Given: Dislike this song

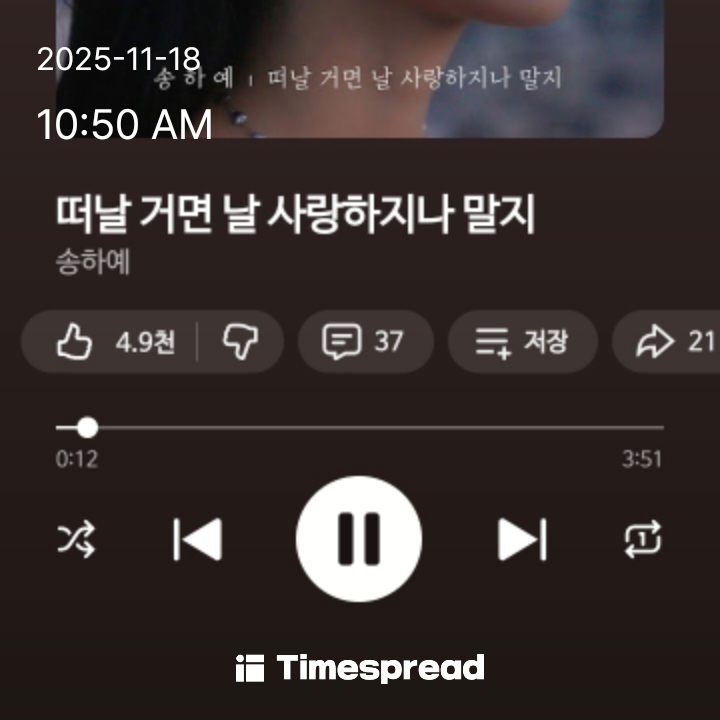Looking at the screenshot, I should coord(240,342).
